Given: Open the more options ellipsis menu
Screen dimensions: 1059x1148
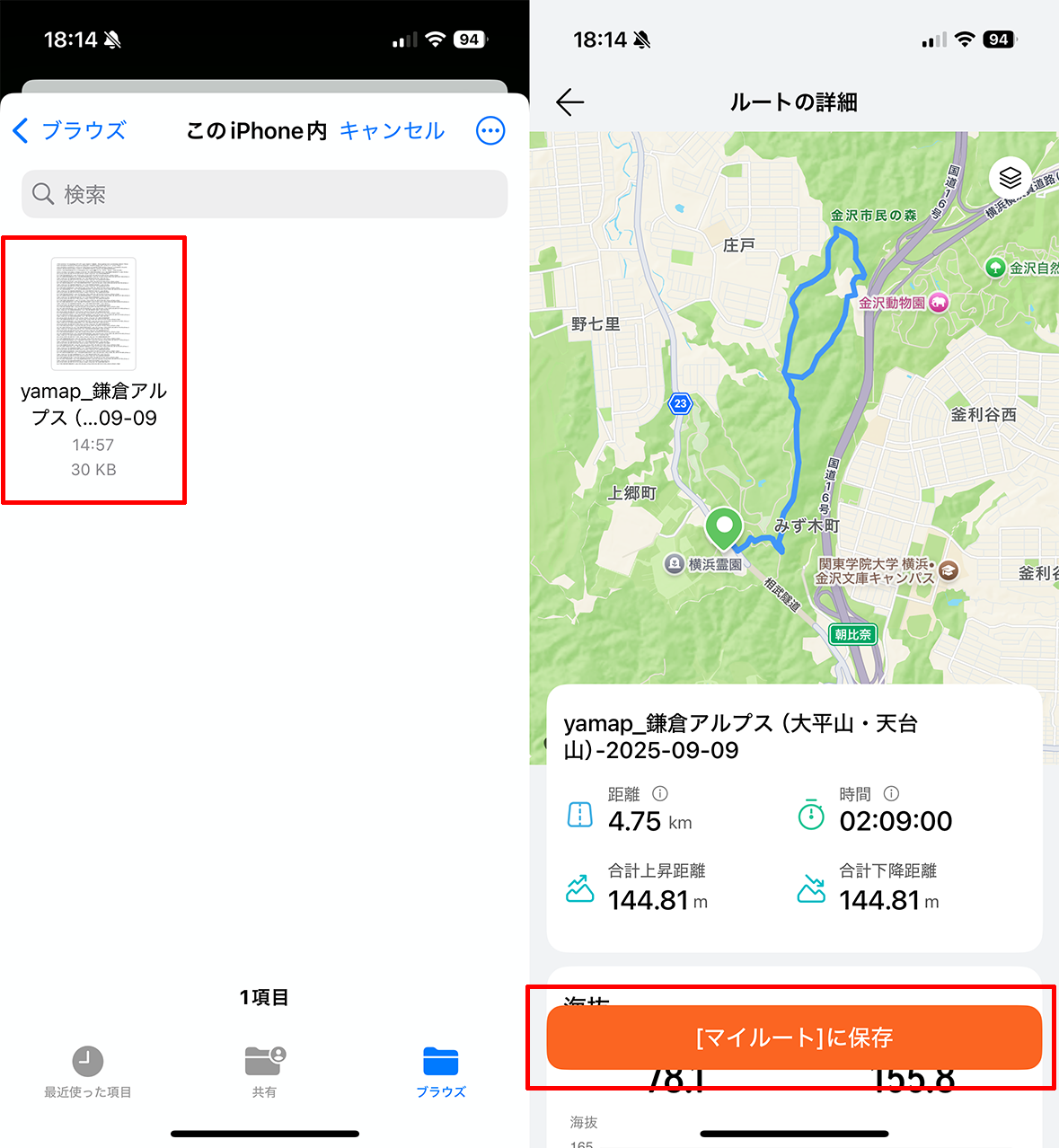Looking at the screenshot, I should click(490, 130).
